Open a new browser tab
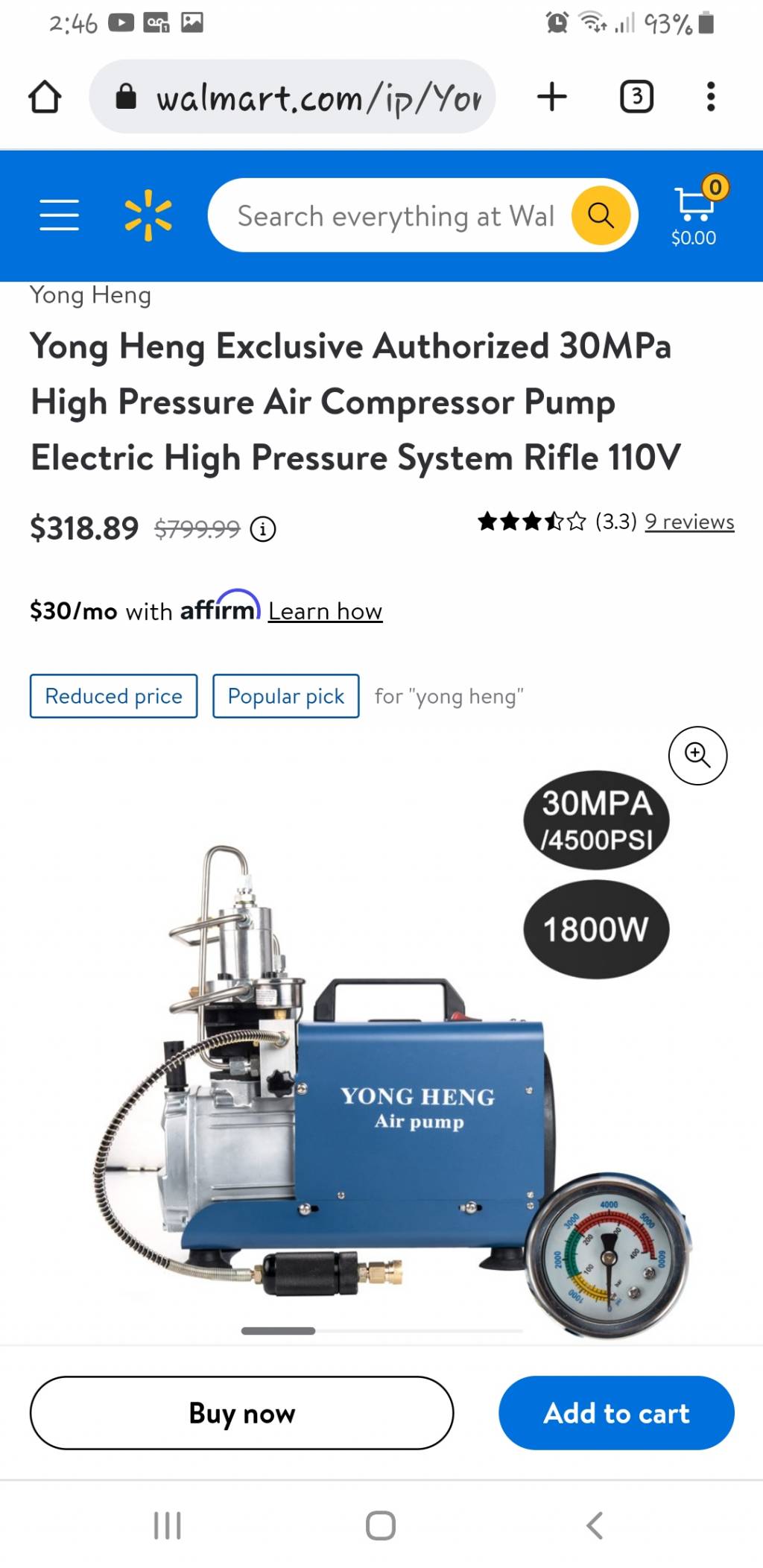The width and height of the screenshot is (763, 1568). 552,97
